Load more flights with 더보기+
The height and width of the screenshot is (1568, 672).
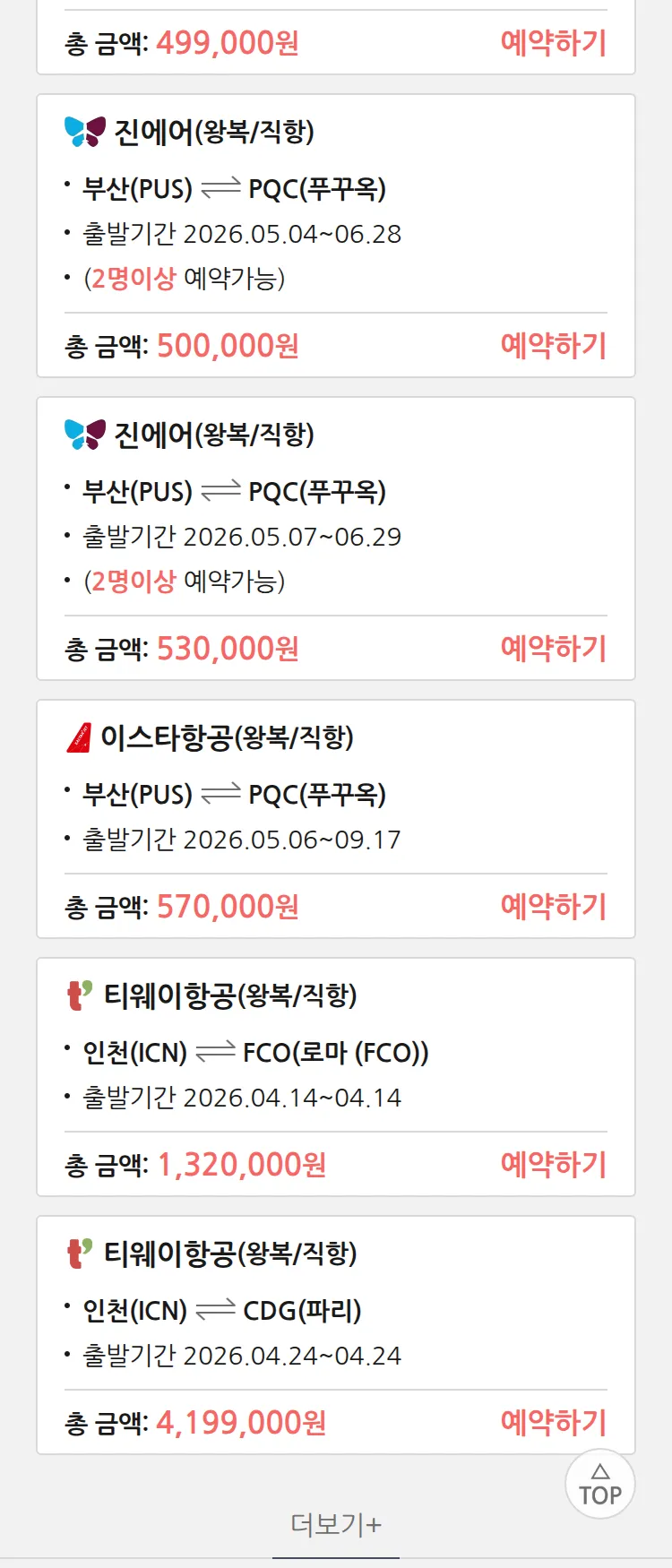pyautogui.click(x=336, y=1524)
